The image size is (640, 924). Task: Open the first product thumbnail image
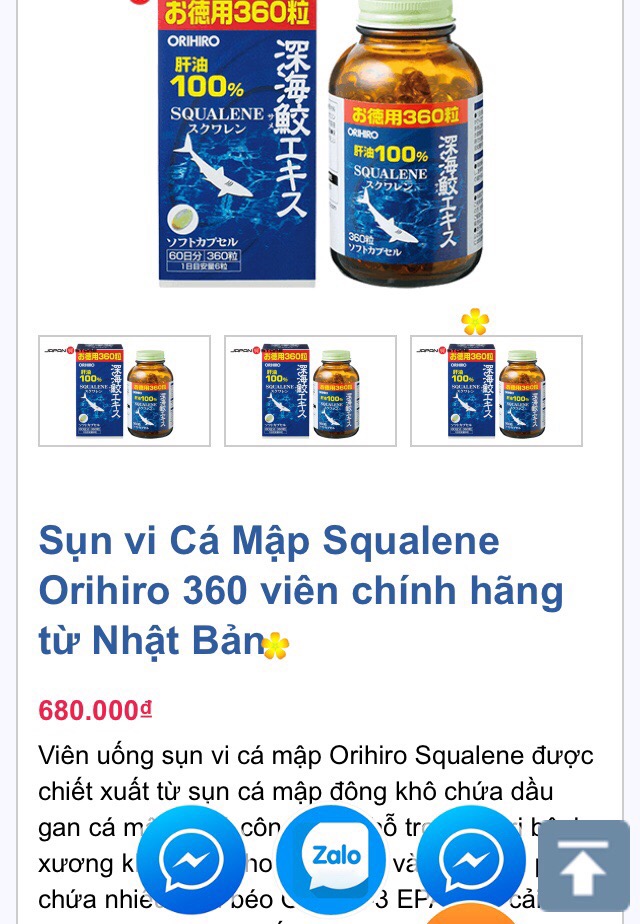click(x=124, y=391)
